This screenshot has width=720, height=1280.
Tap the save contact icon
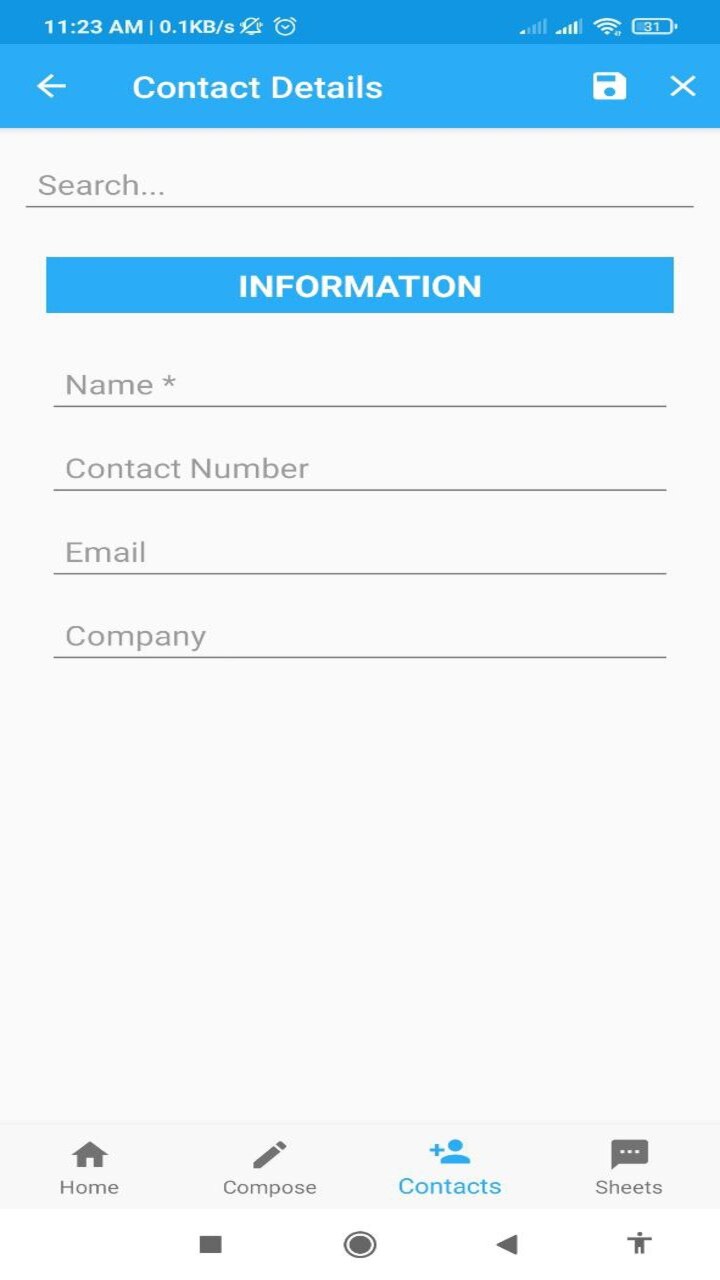pos(609,86)
